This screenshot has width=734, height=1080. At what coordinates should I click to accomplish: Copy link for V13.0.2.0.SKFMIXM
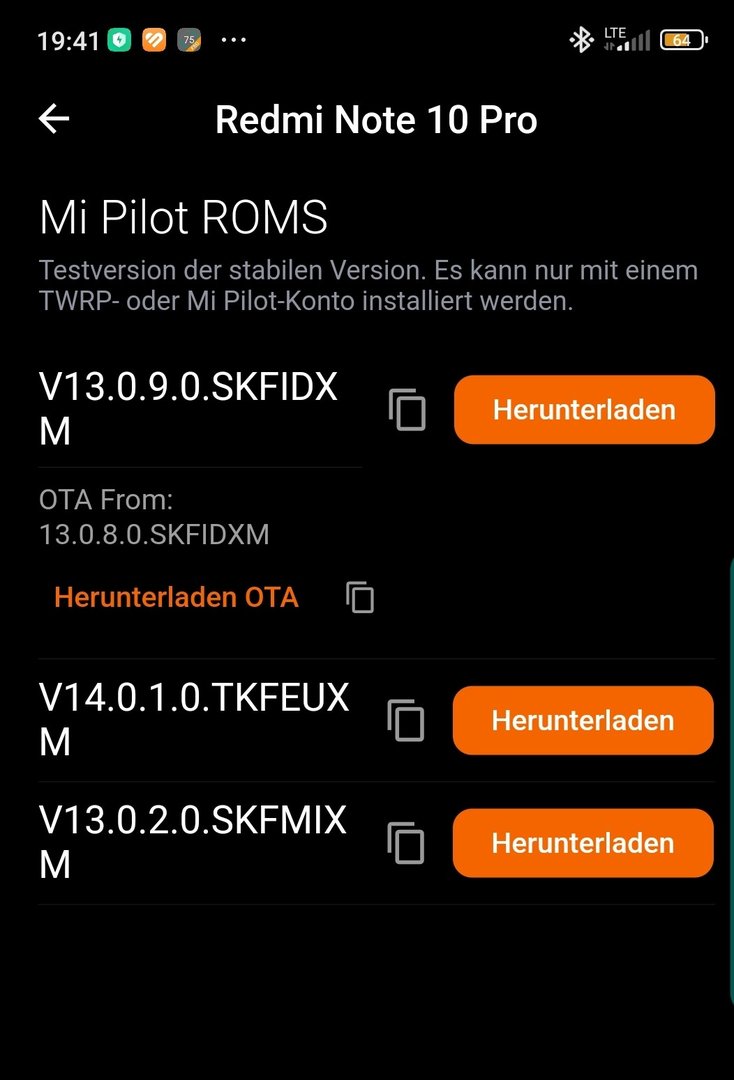[x=406, y=844]
